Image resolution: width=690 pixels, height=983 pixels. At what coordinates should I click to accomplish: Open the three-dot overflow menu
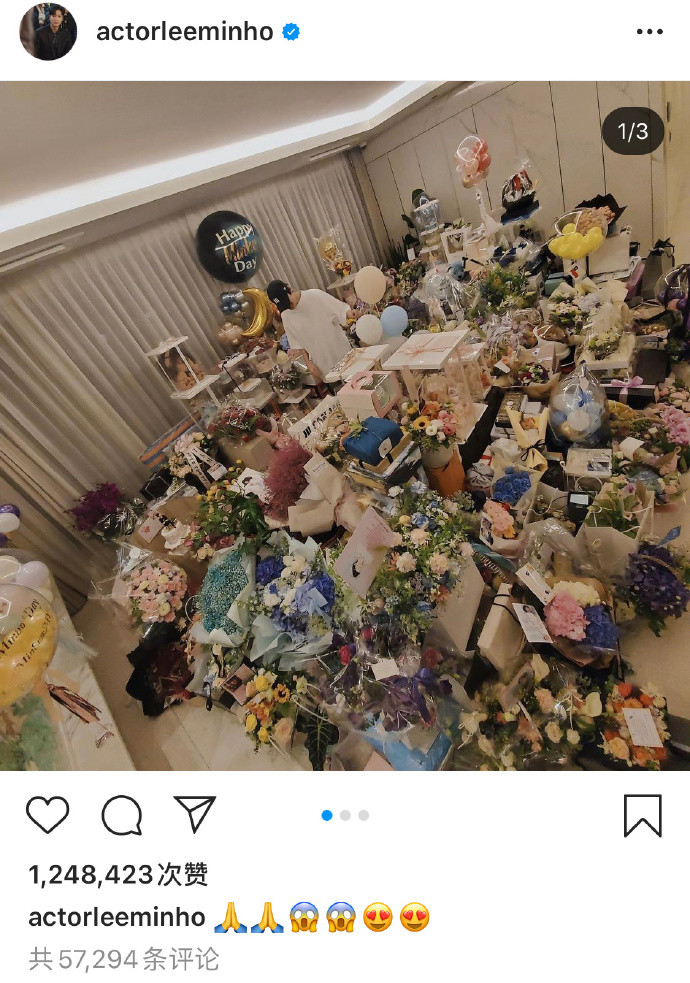tap(649, 32)
